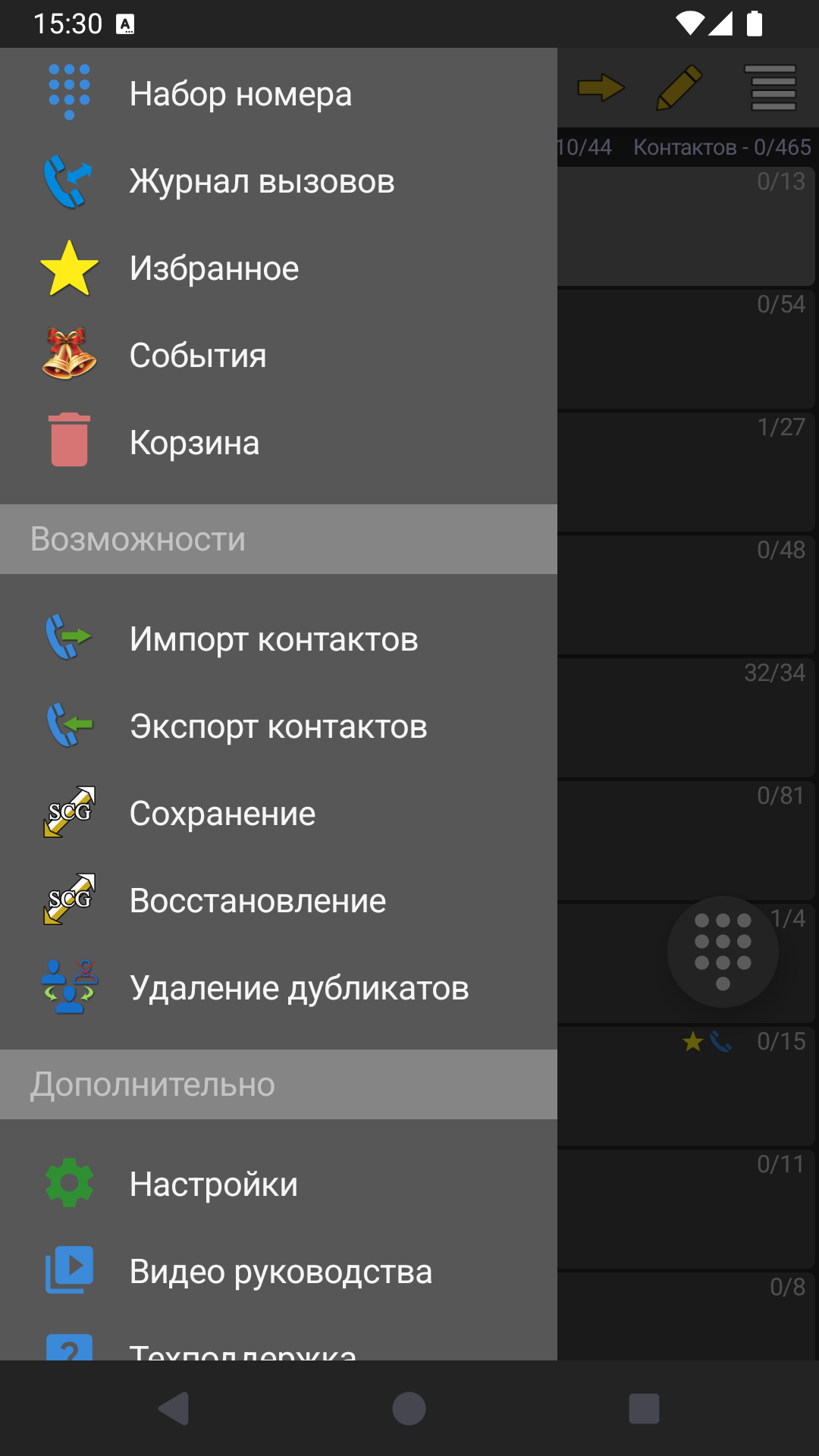Collapse the Возможности section header

click(x=278, y=539)
